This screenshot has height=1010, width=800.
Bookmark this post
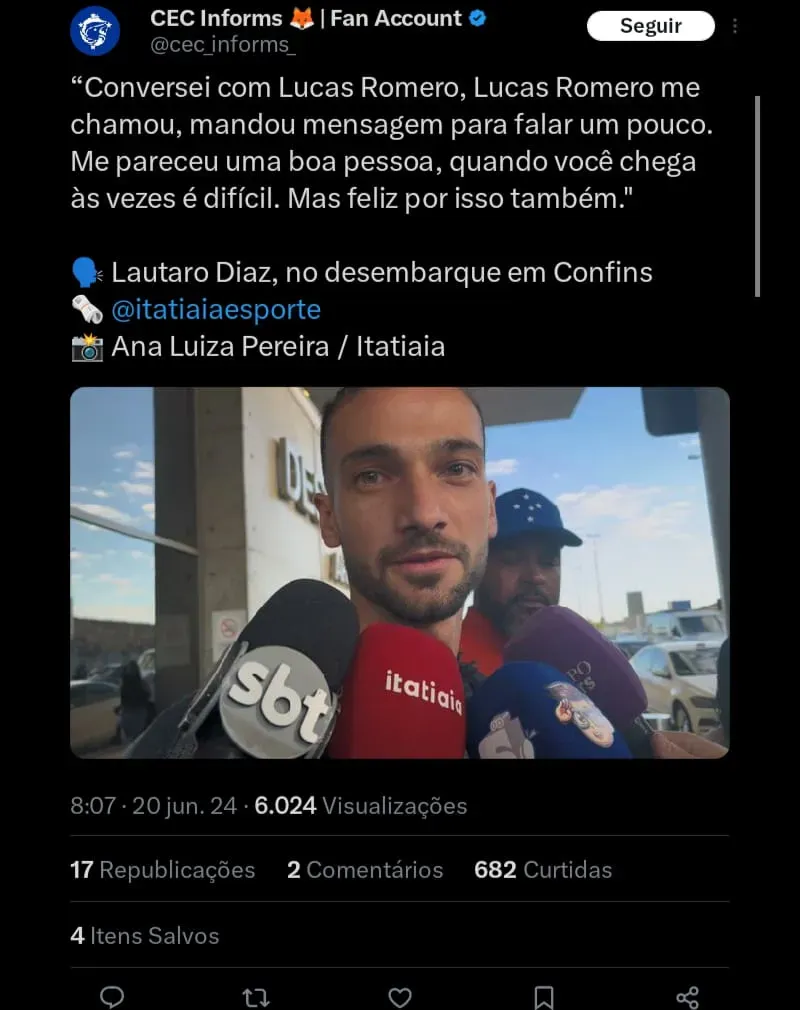click(x=543, y=996)
